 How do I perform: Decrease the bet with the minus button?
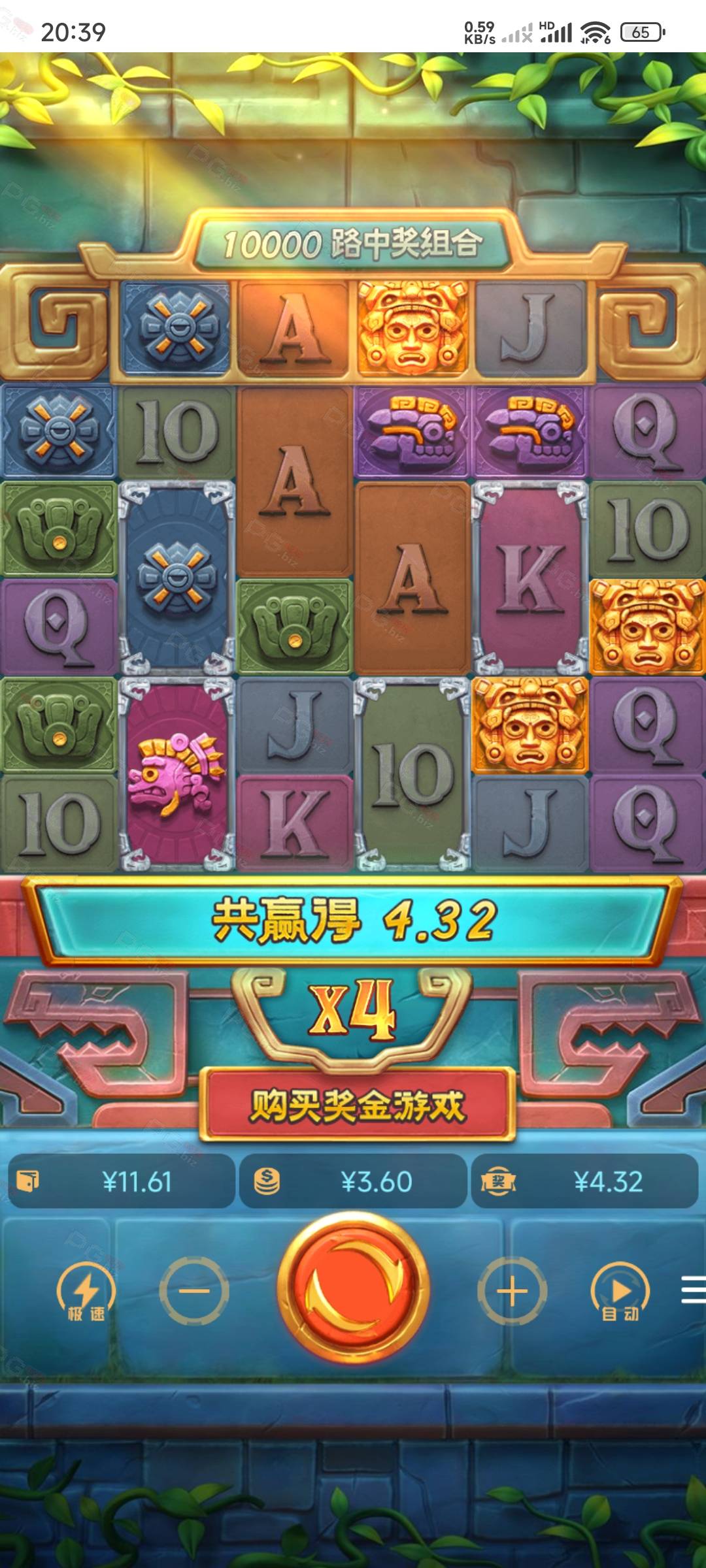point(194,1291)
